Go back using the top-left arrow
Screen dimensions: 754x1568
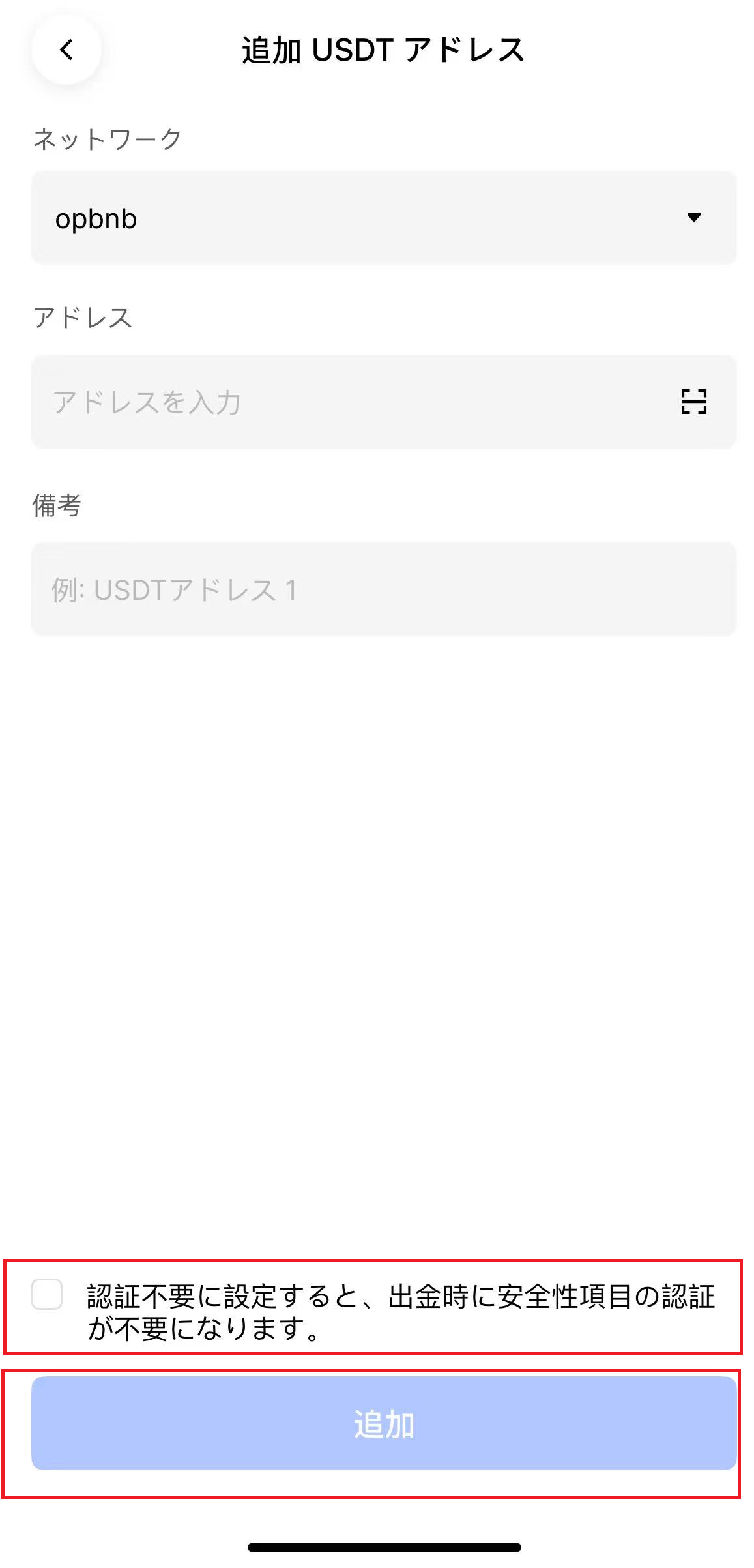pyautogui.click(x=66, y=50)
